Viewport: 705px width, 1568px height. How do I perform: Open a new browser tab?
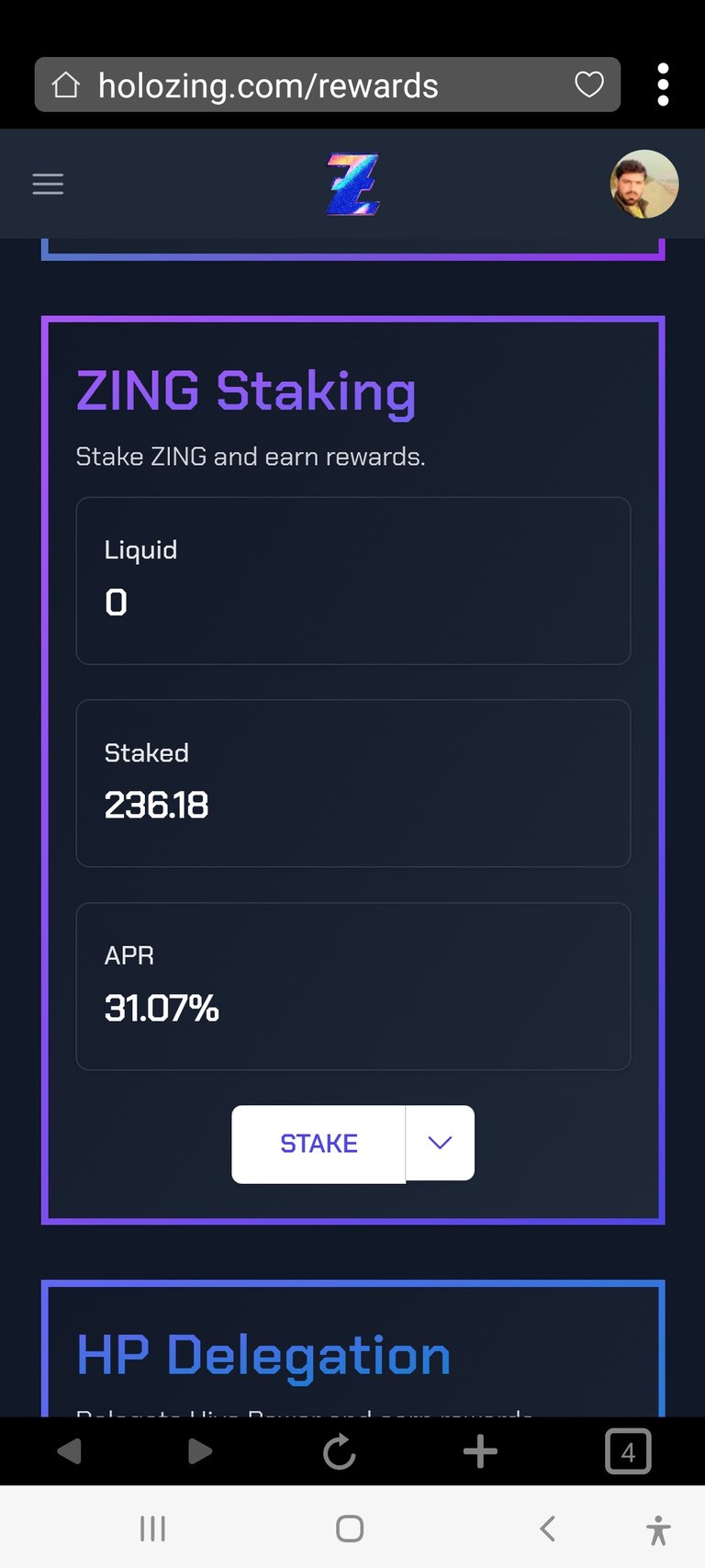pyautogui.click(x=480, y=1451)
